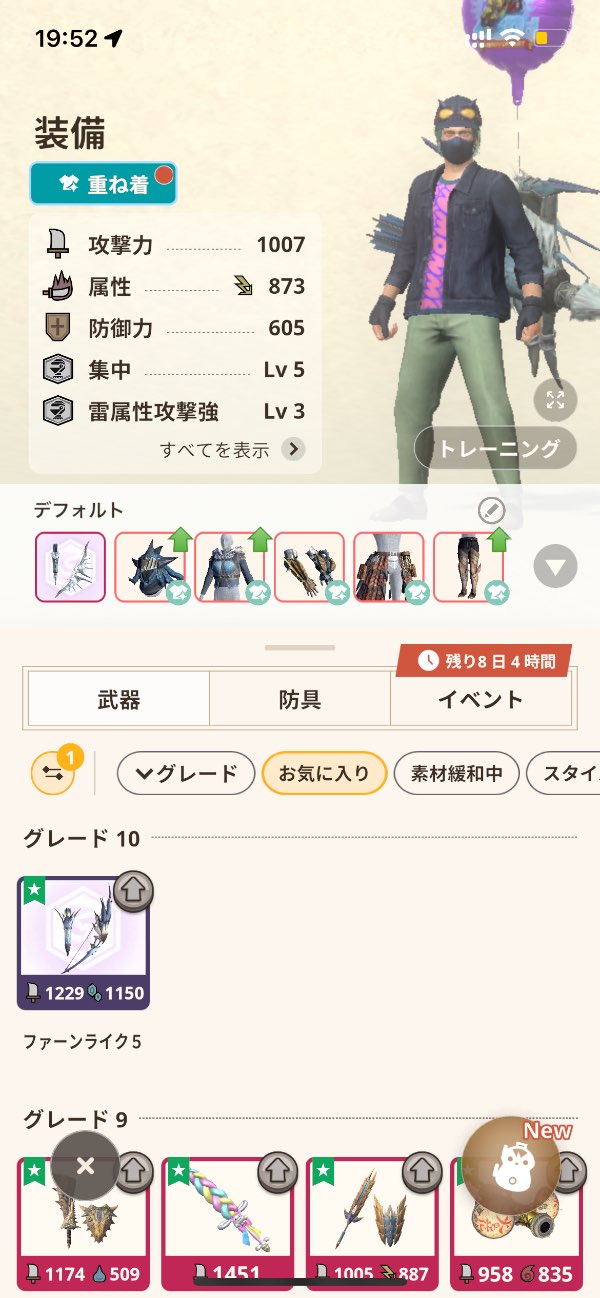Open the sort and filter settings button
This screenshot has width=600, height=1298.
(53, 773)
